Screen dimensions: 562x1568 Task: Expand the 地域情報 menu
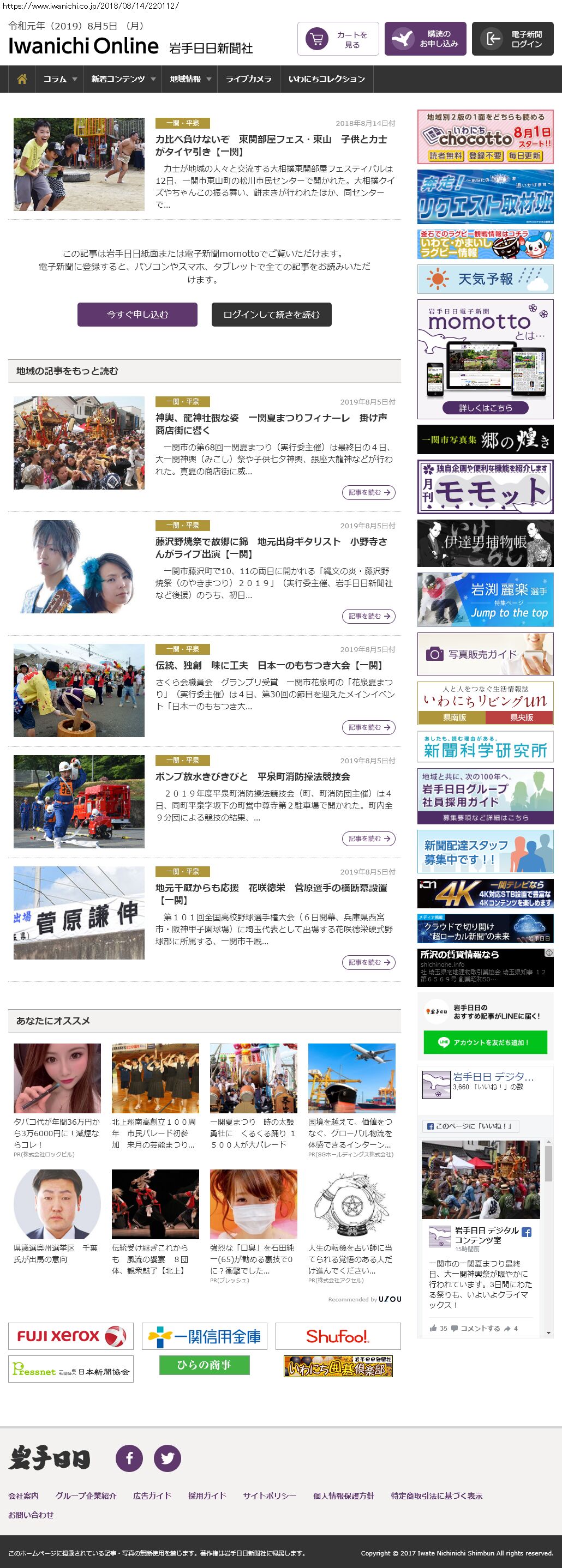click(x=190, y=79)
